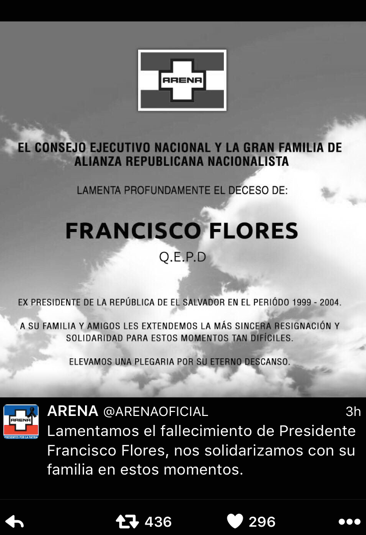The width and height of the screenshot is (366, 535).
Task: Tap the condolence image to toggle overlay
Action: coord(183,209)
